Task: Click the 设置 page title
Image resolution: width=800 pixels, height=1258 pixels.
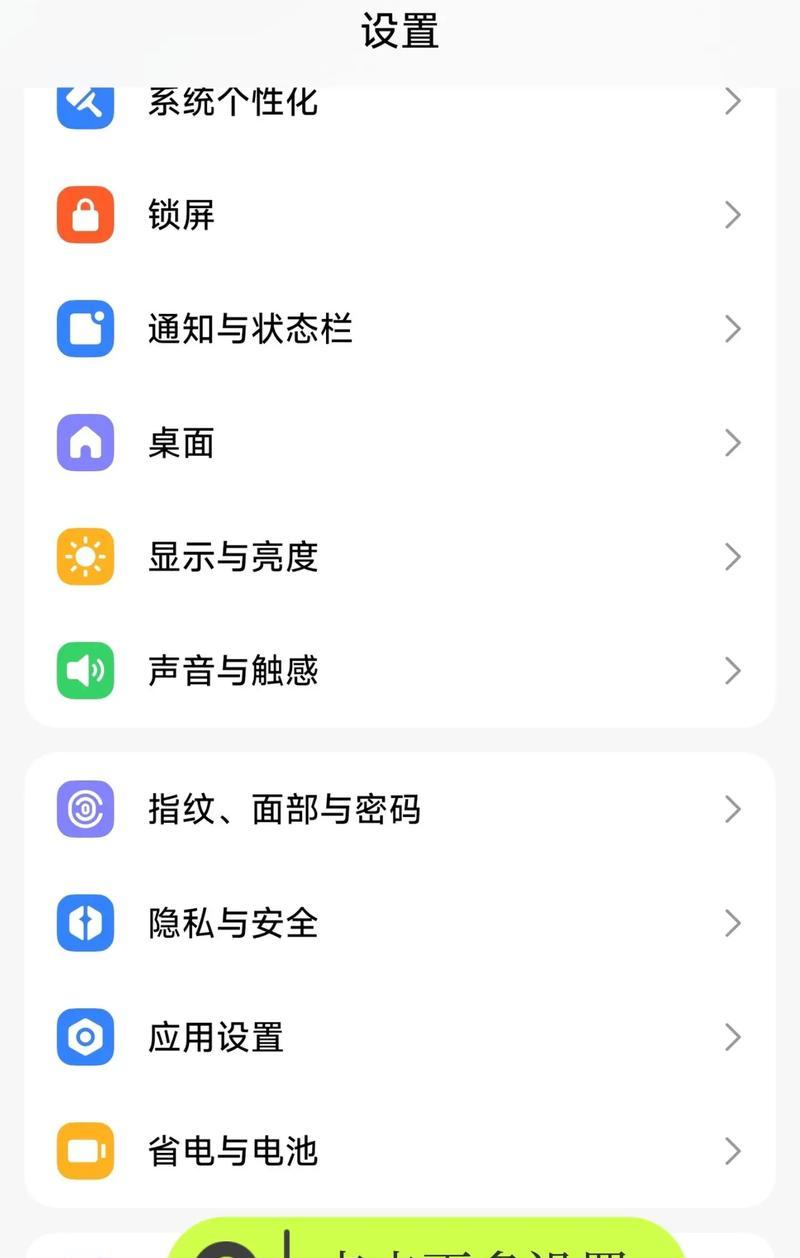Action: click(x=400, y=31)
